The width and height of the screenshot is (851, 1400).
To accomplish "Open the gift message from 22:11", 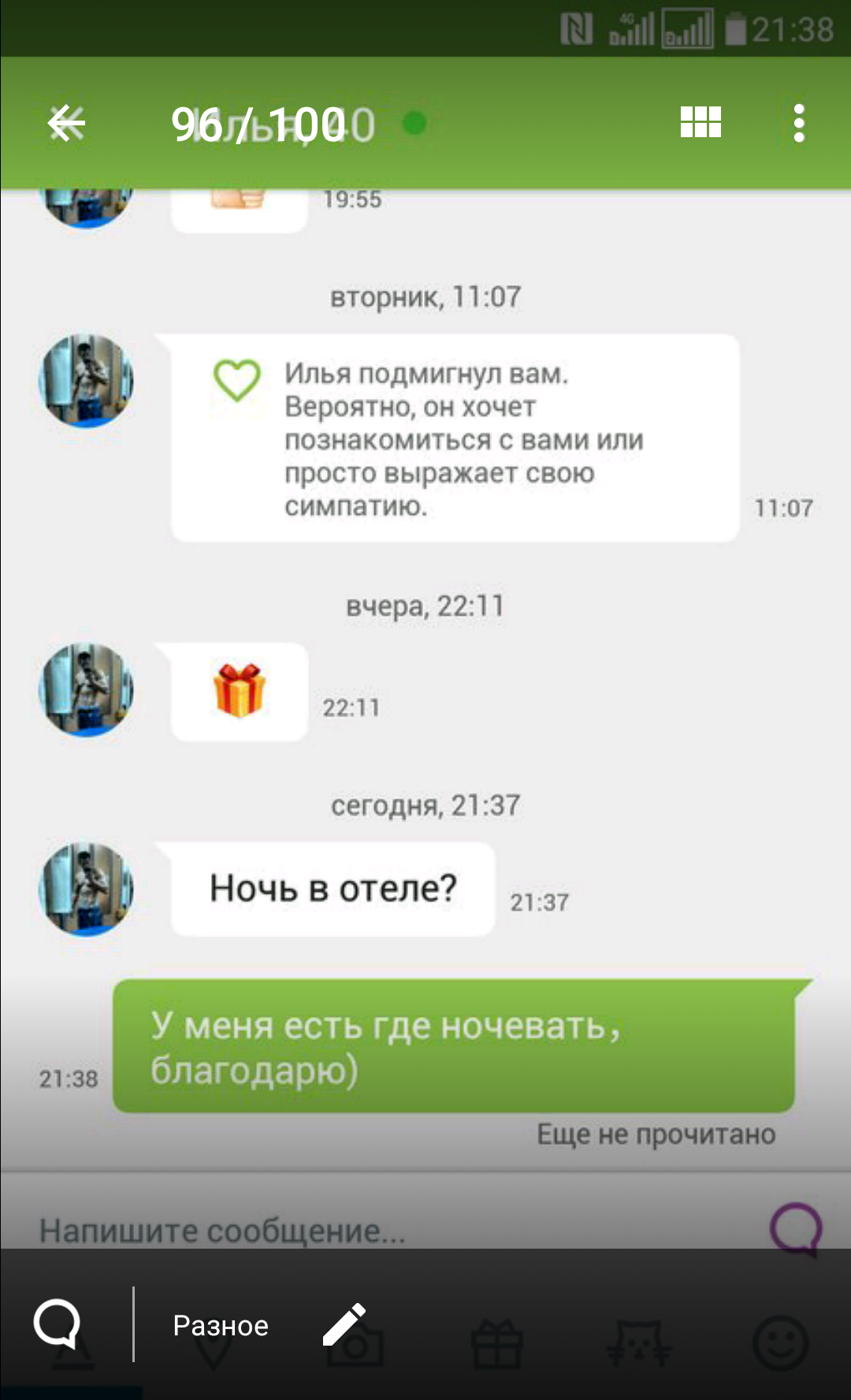I will point(239,691).
